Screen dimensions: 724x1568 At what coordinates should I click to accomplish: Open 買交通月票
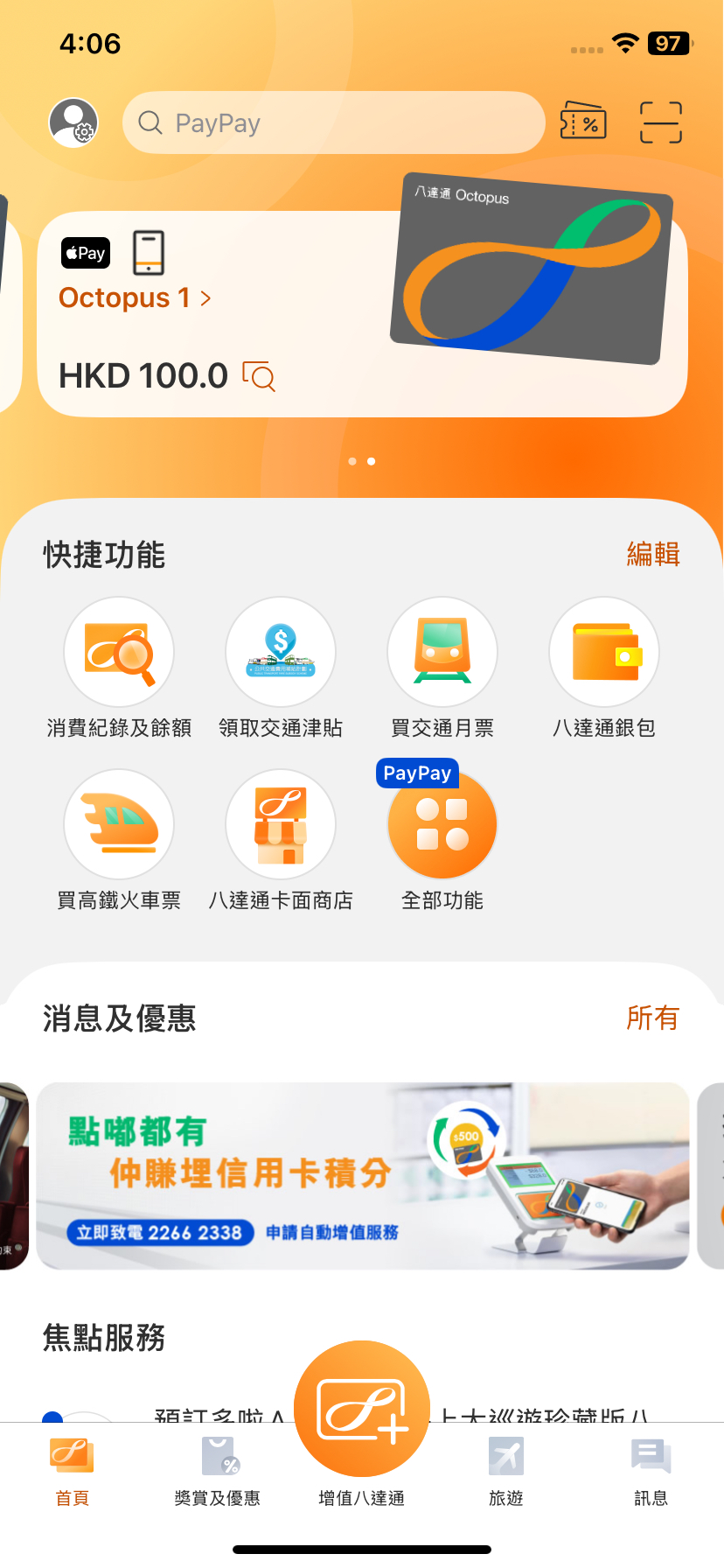(x=442, y=653)
